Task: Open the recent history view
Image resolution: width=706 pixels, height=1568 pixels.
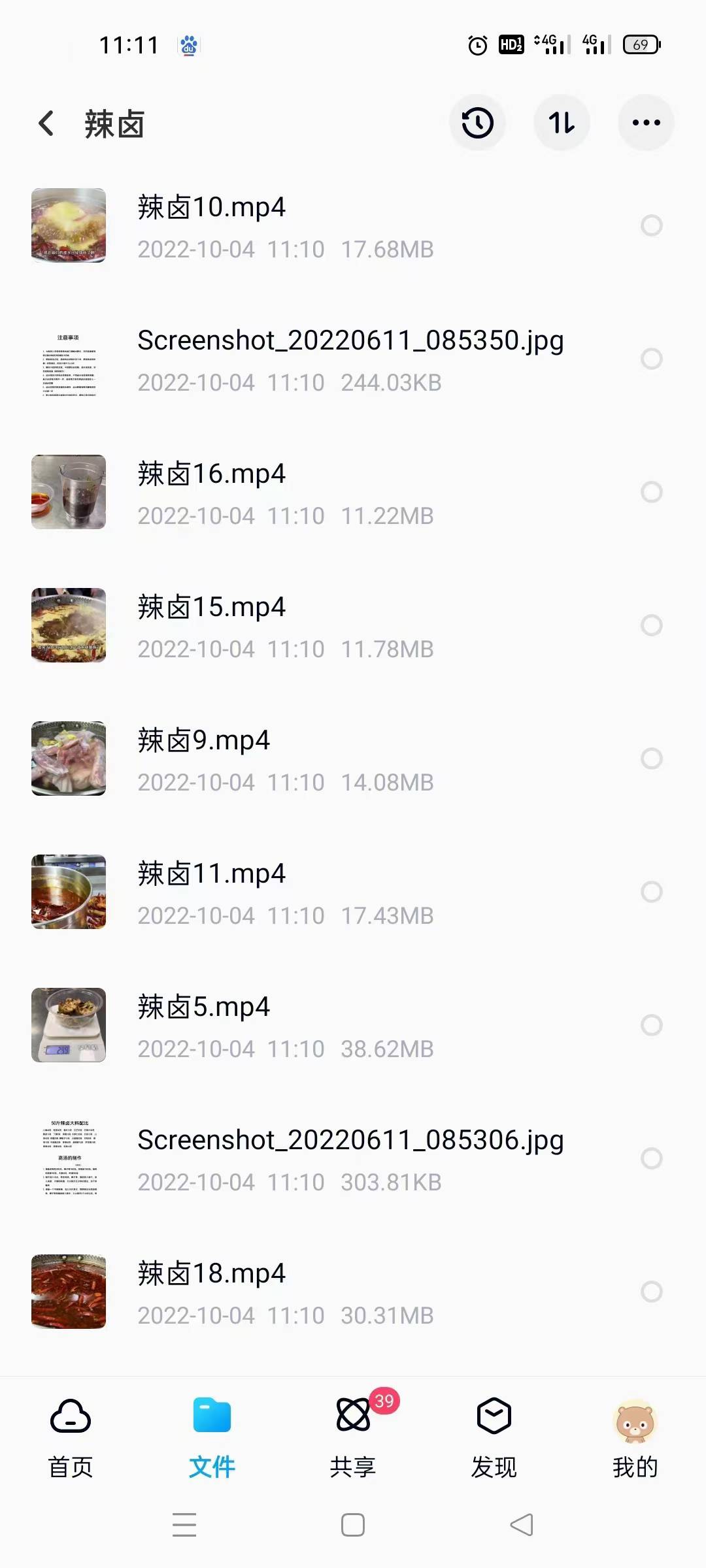Action: pos(477,123)
